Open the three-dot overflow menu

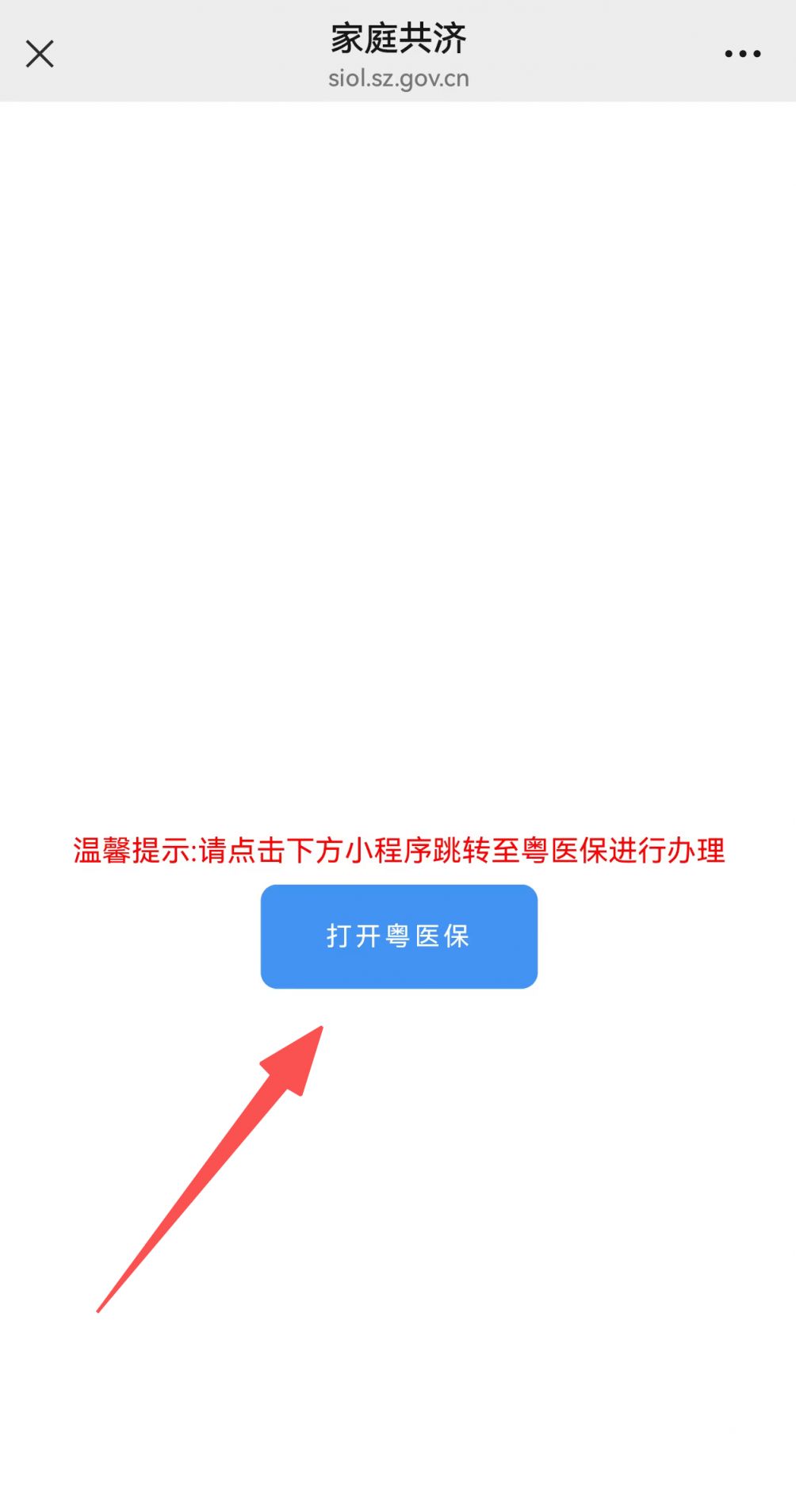click(742, 54)
